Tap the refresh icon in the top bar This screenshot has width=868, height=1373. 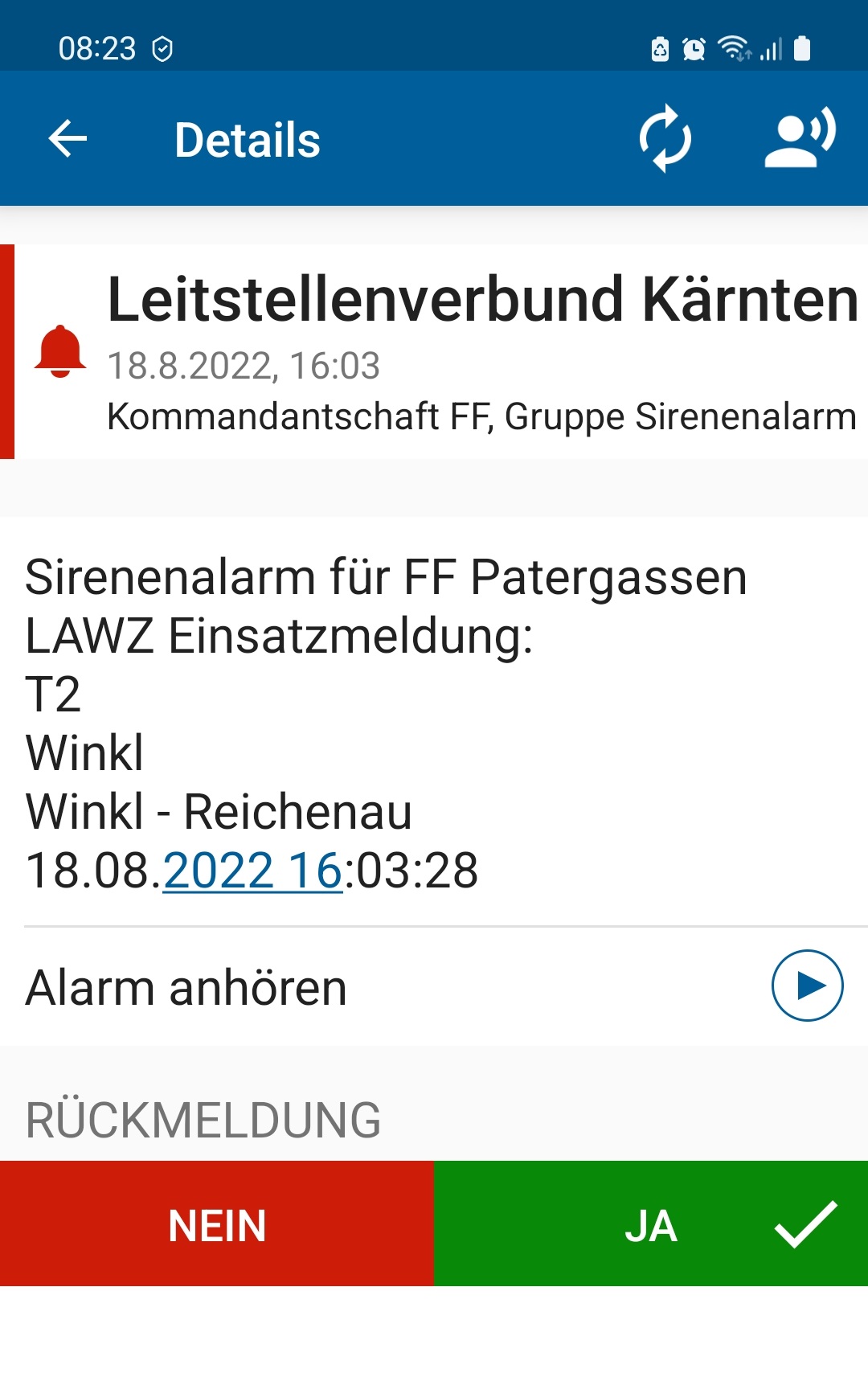pos(665,138)
